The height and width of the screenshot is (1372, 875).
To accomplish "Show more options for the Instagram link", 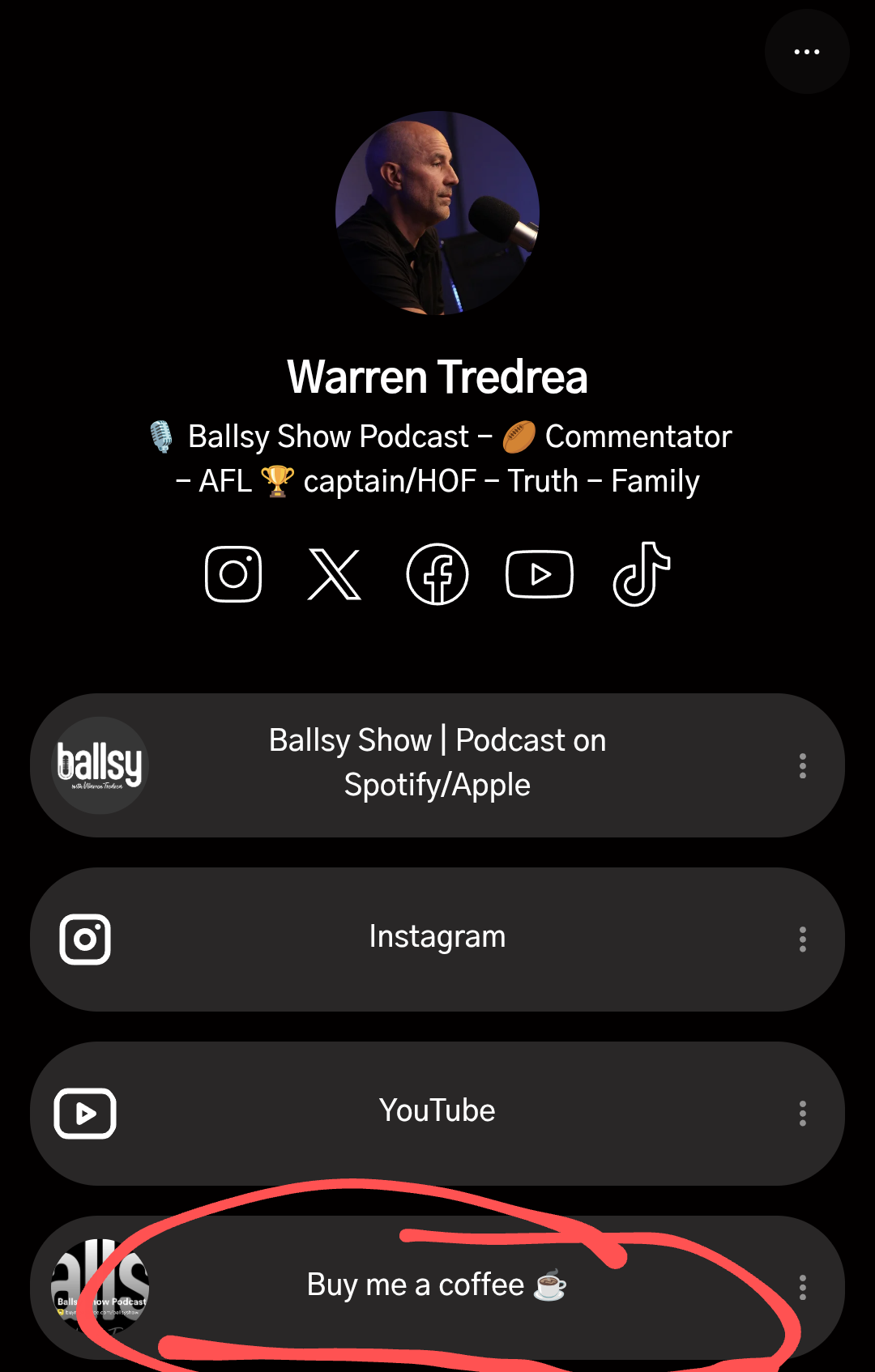I will tap(803, 940).
